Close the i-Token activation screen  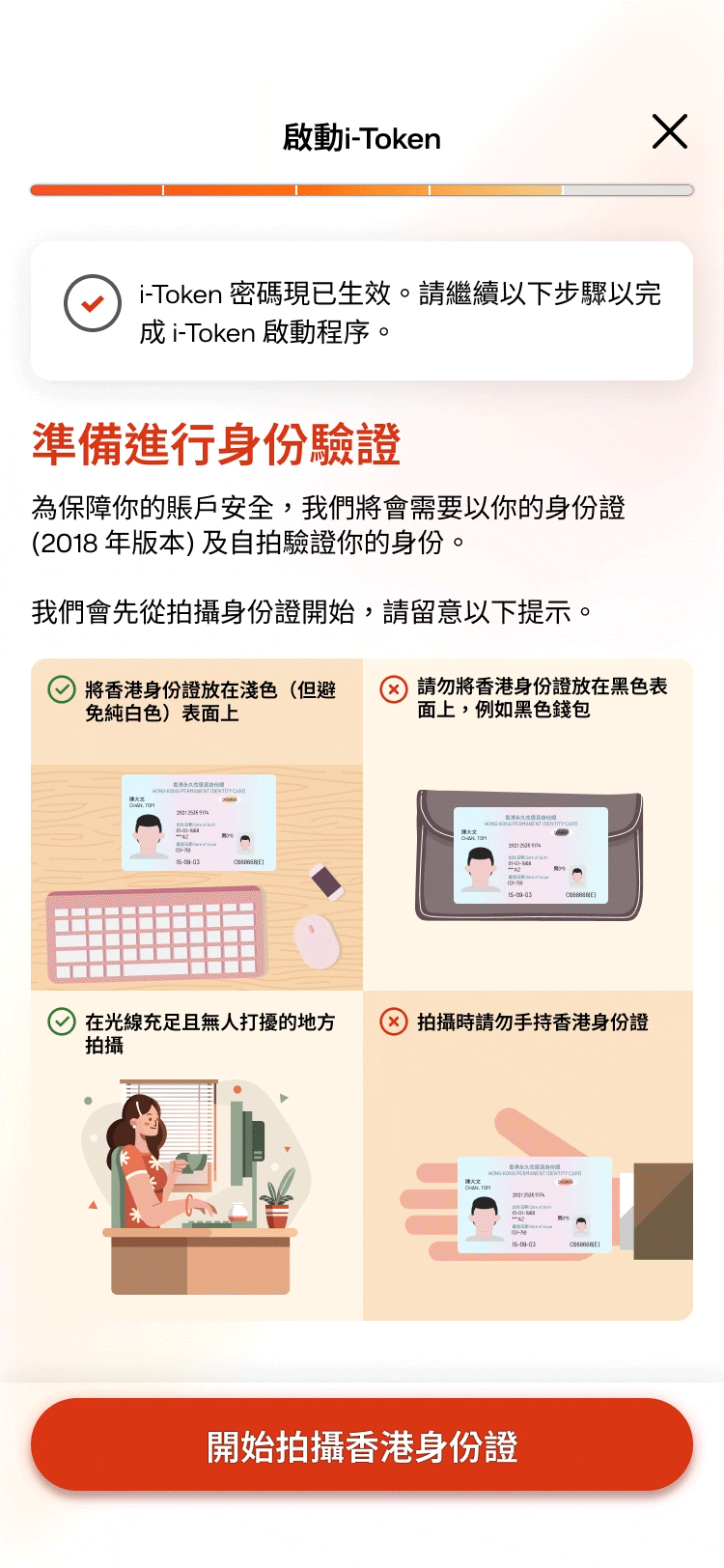tap(669, 131)
